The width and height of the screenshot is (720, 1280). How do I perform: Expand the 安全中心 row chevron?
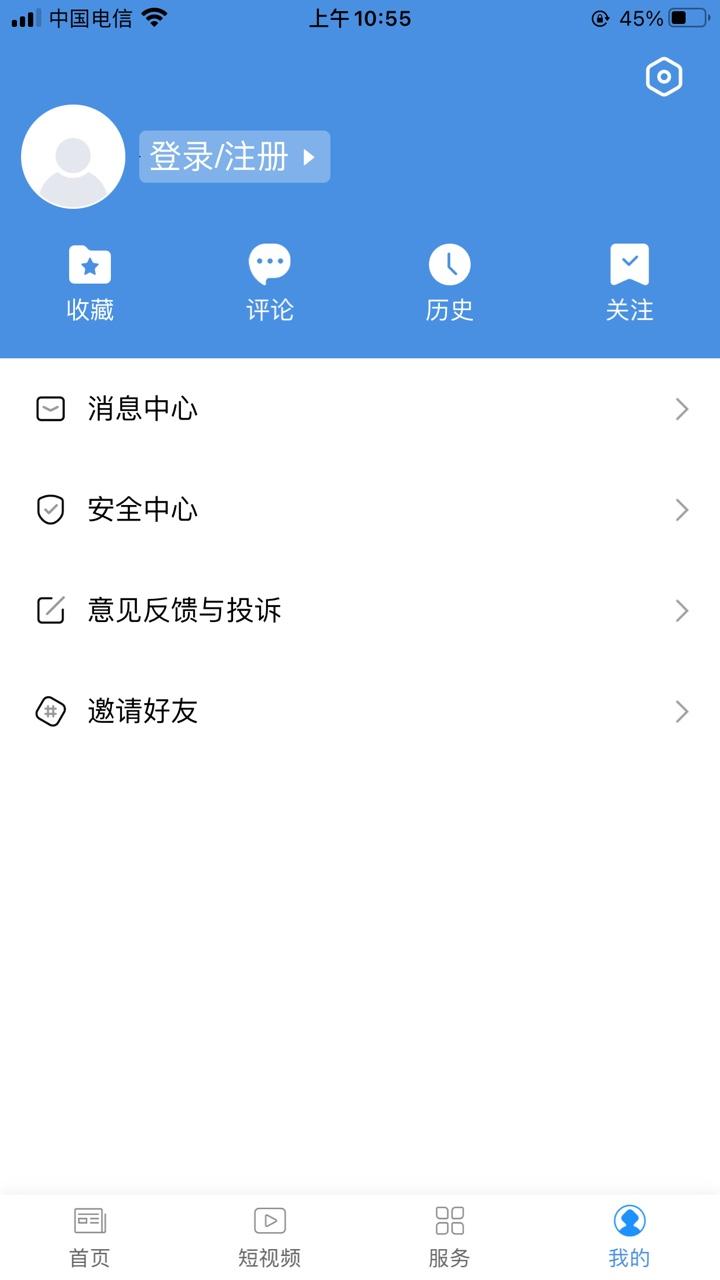coord(681,509)
